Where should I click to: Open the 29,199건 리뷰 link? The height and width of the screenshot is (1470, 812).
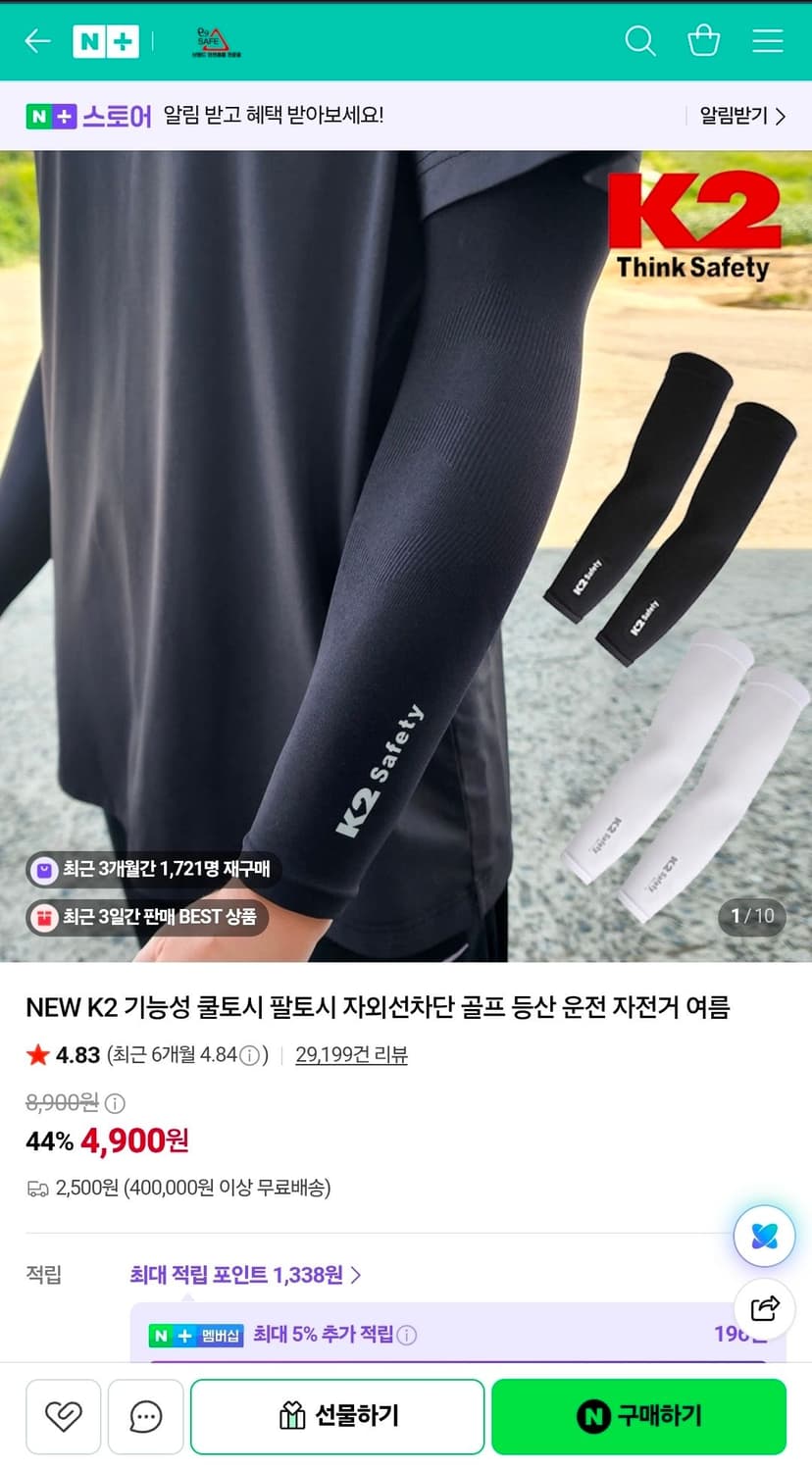(x=351, y=1055)
